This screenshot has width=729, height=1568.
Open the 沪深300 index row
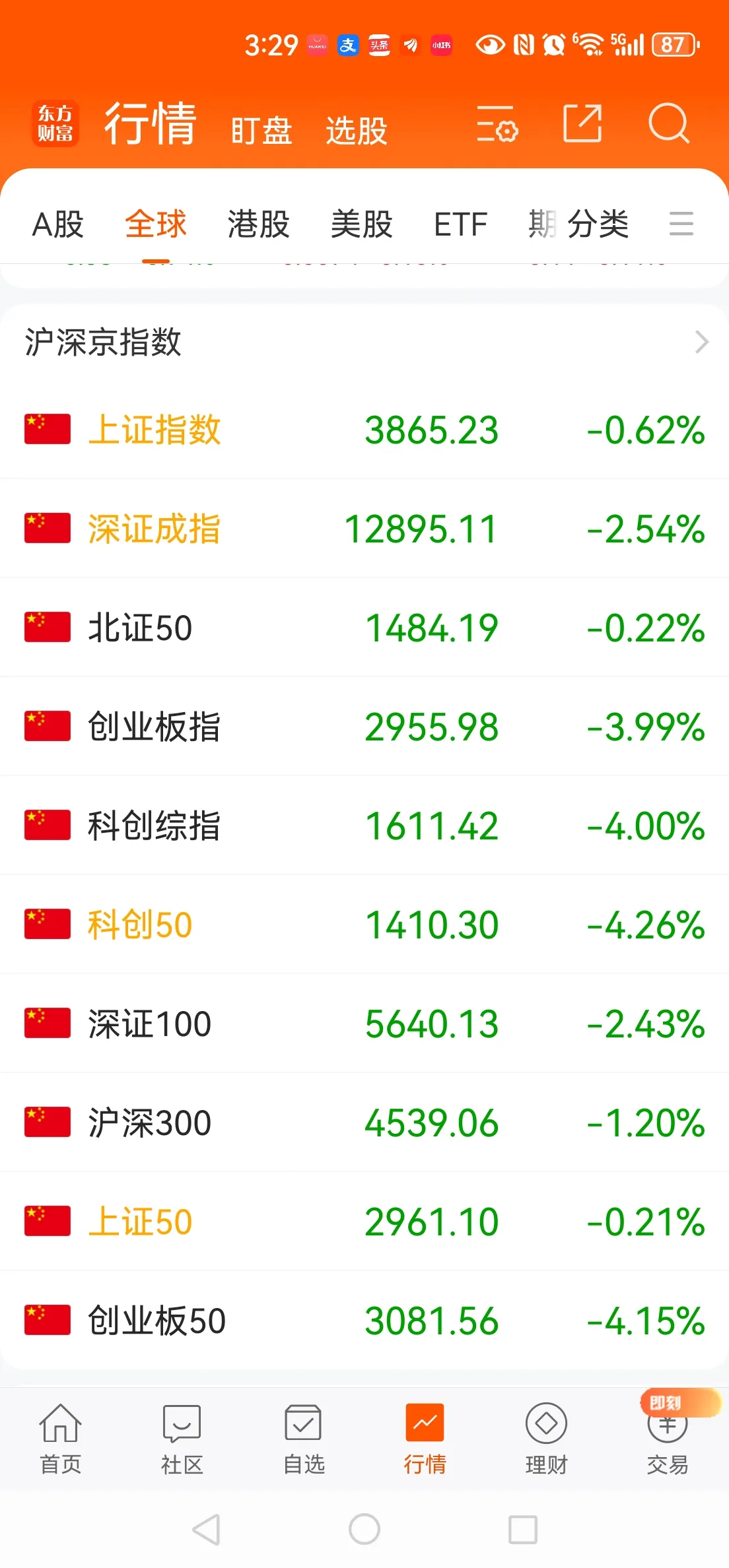coord(364,1123)
